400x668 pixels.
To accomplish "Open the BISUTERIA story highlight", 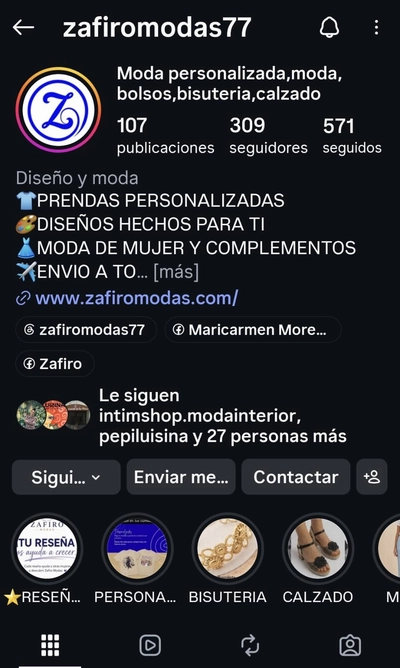I will point(227,549).
